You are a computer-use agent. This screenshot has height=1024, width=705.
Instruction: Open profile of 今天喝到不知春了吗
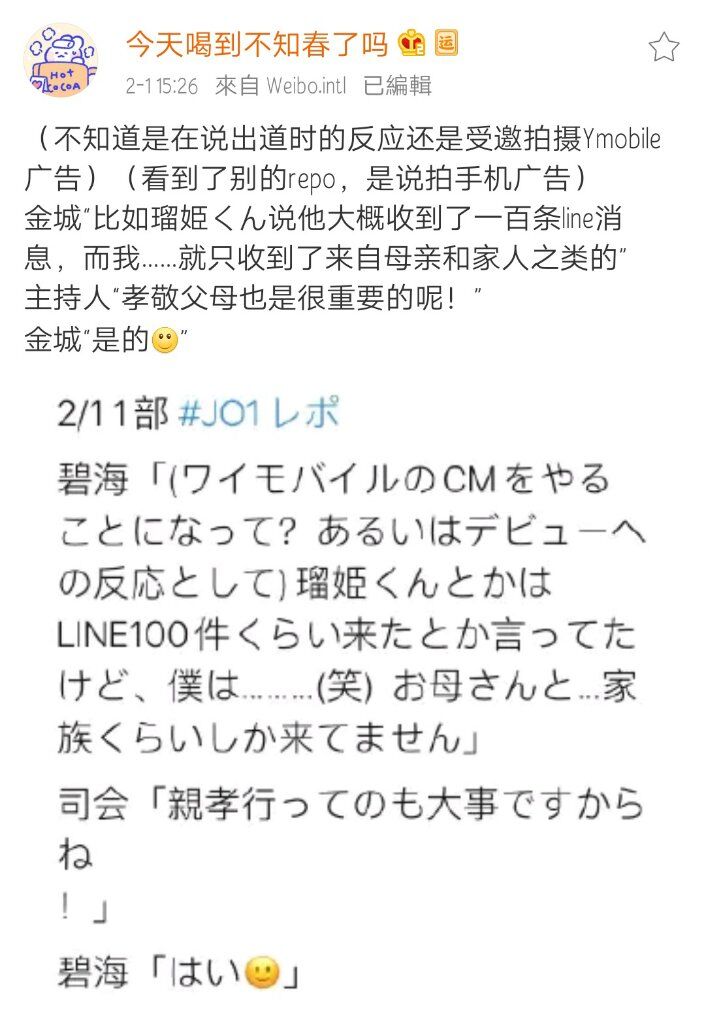255,43
